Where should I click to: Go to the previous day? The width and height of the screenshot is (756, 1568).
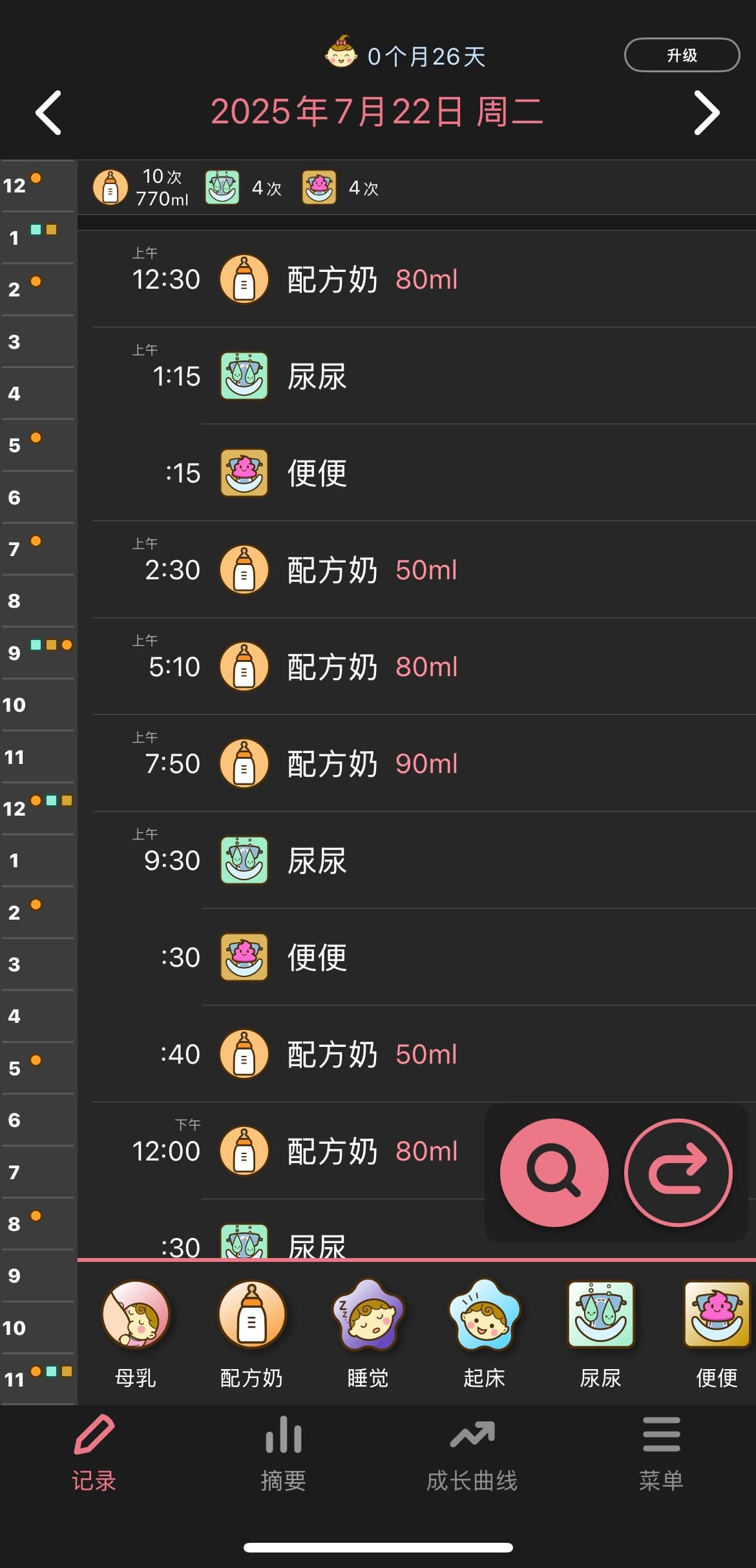[x=48, y=112]
